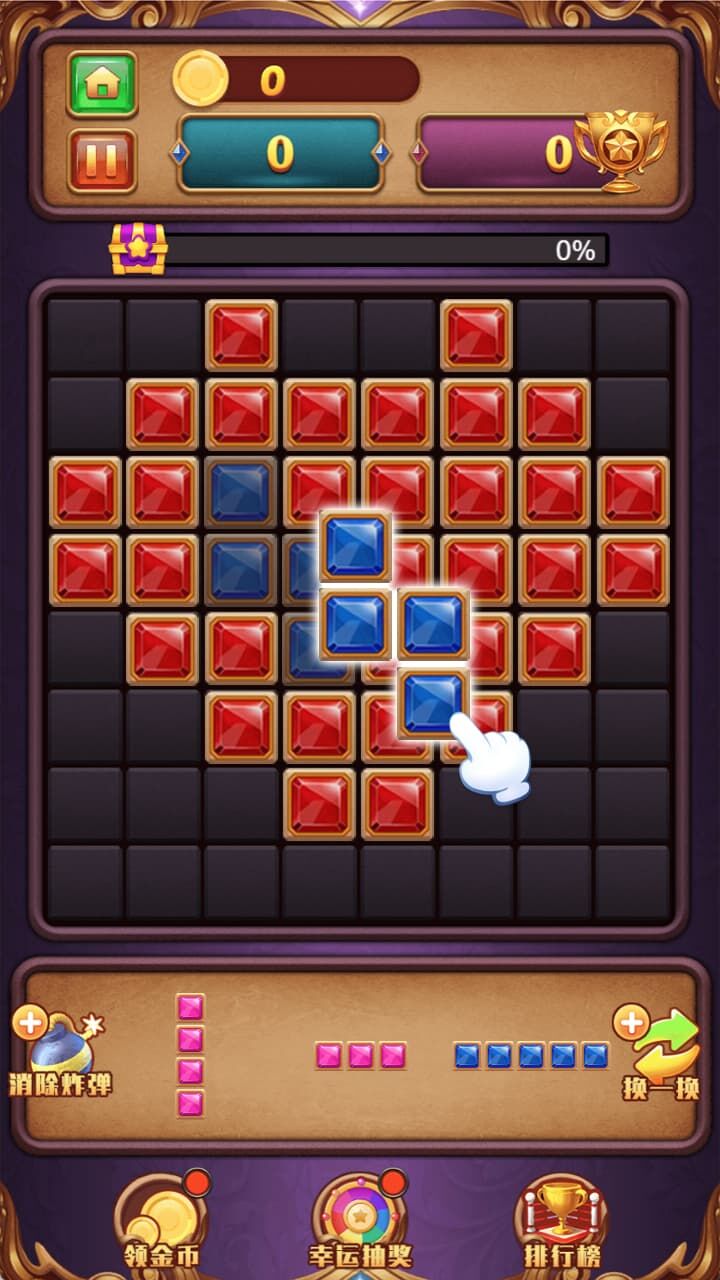
Task: Select the vertical pink four-block piece
Action: coord(190,1055)
